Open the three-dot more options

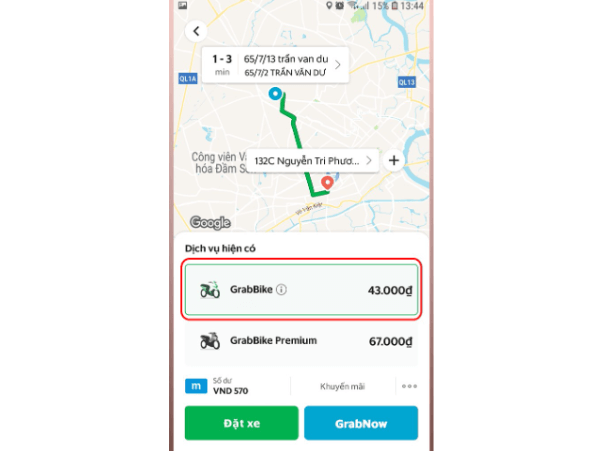coord(407,386)
